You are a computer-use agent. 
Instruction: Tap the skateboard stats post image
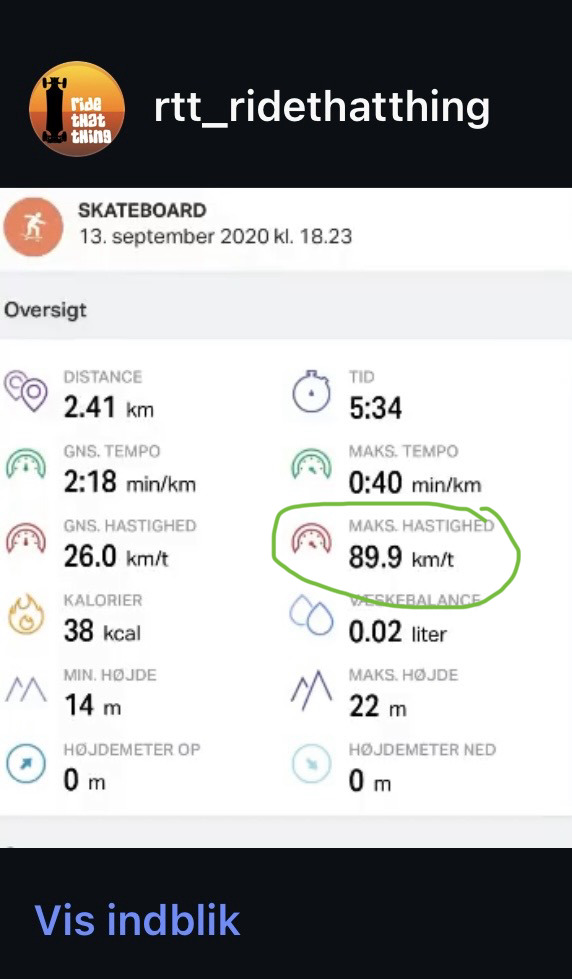coord(286,518)
